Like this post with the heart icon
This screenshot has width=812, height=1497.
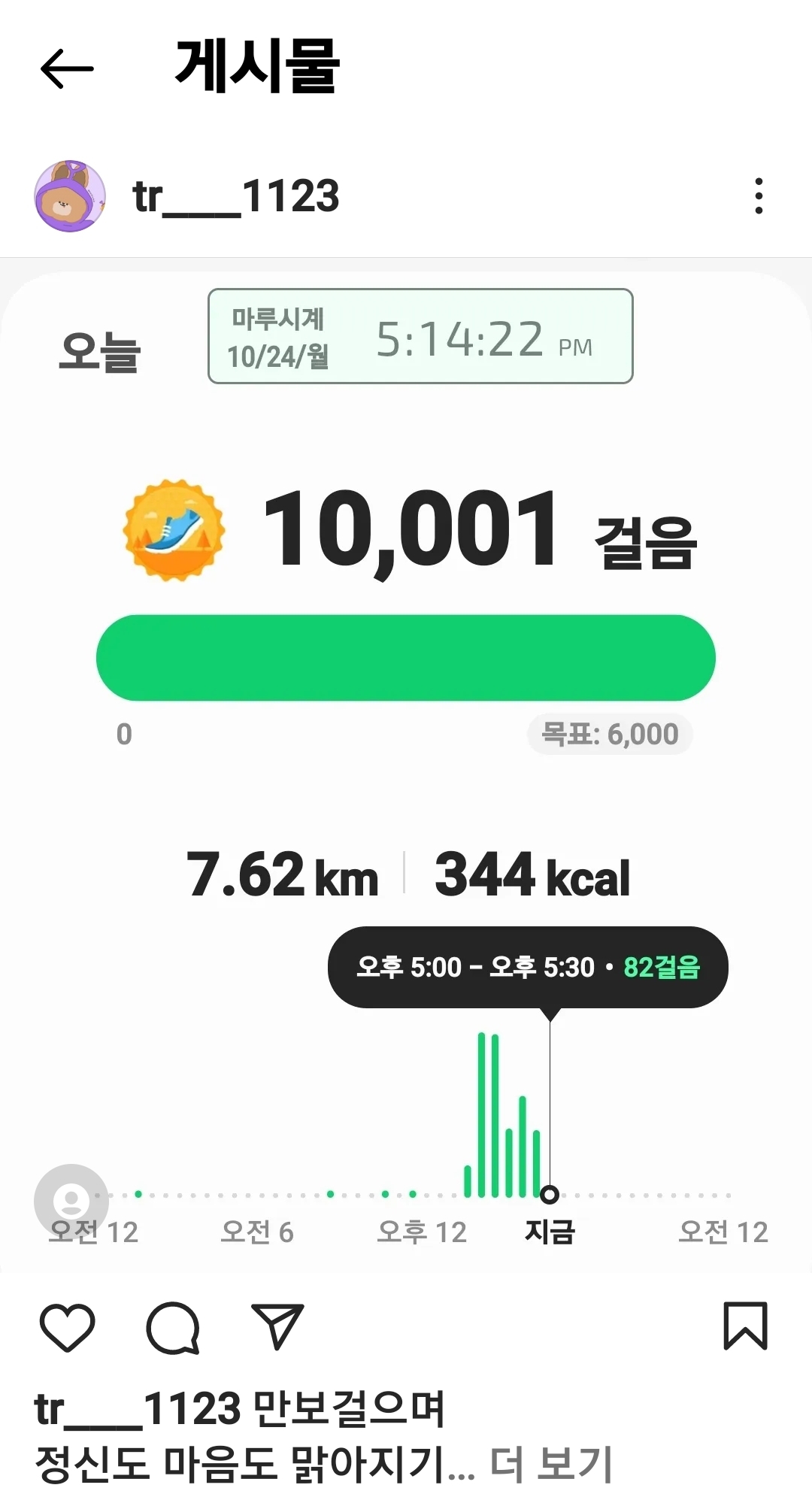point(67,1327)
